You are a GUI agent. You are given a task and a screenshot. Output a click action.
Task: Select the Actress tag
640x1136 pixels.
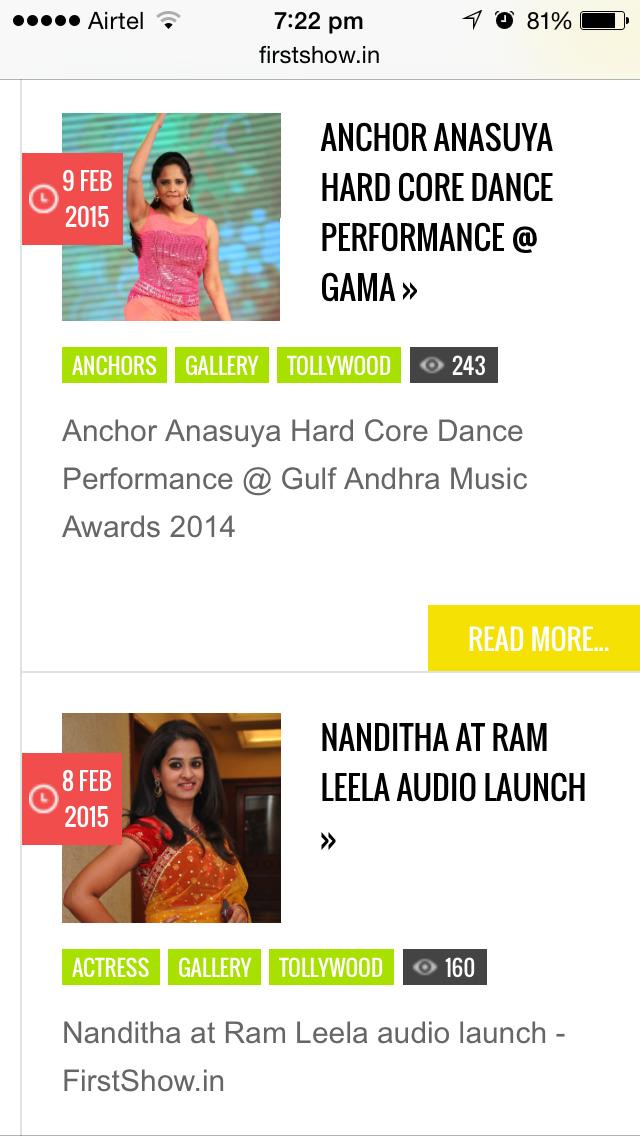110,967
